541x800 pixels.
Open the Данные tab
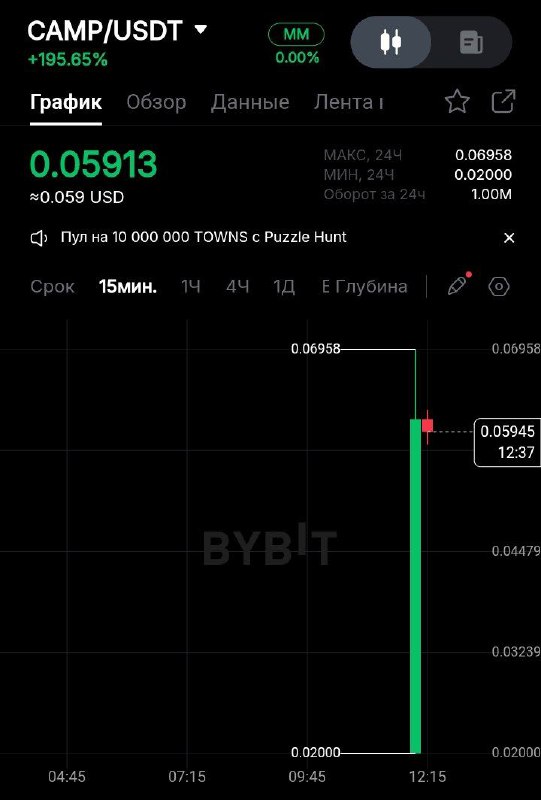tap(250, 103)
